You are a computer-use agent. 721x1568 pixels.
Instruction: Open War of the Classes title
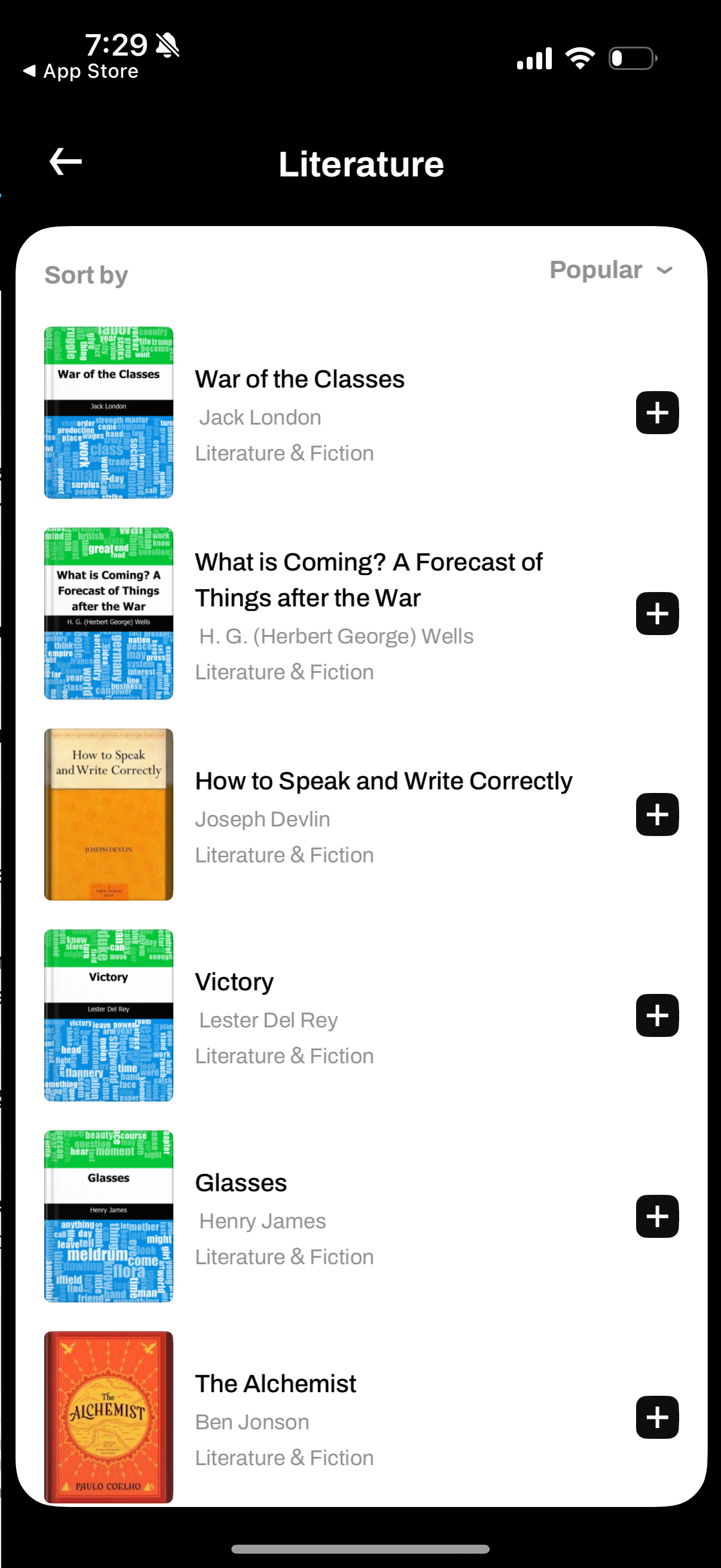click(x=300, y=379)
